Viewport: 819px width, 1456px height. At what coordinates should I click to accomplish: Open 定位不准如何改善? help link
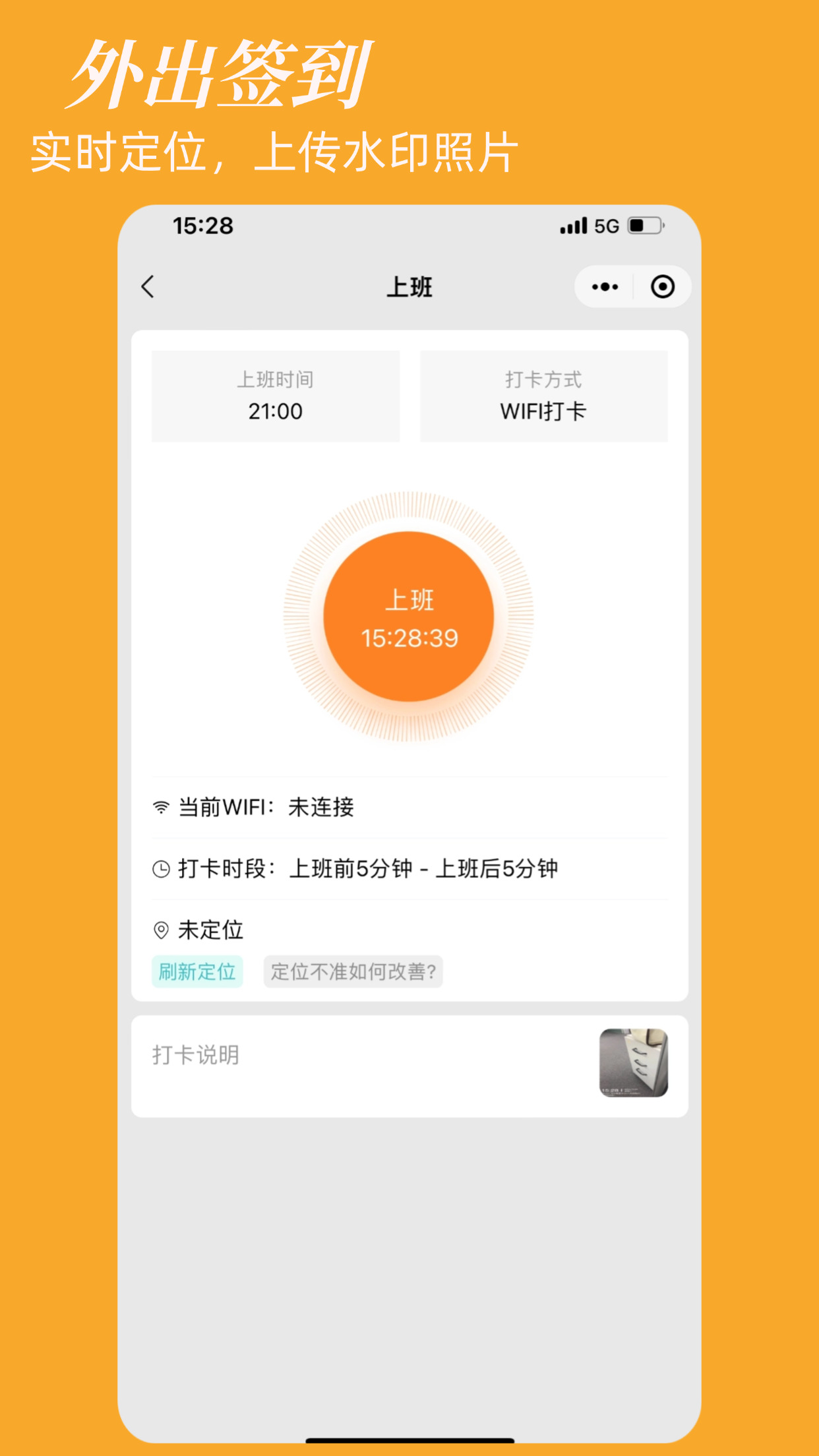351,971
